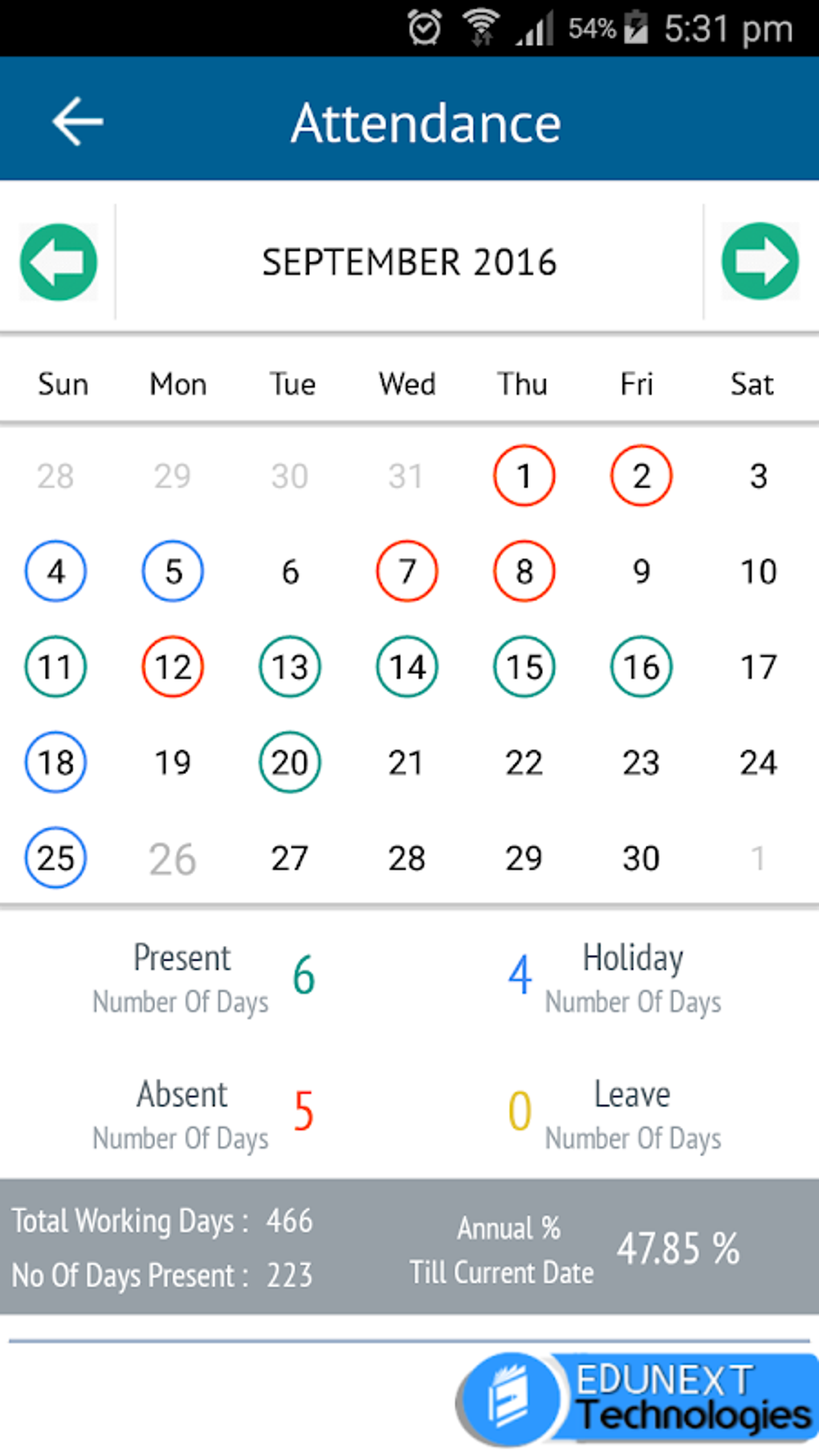Select September 13 on the calendar
819x1456 pixels.
290,667
